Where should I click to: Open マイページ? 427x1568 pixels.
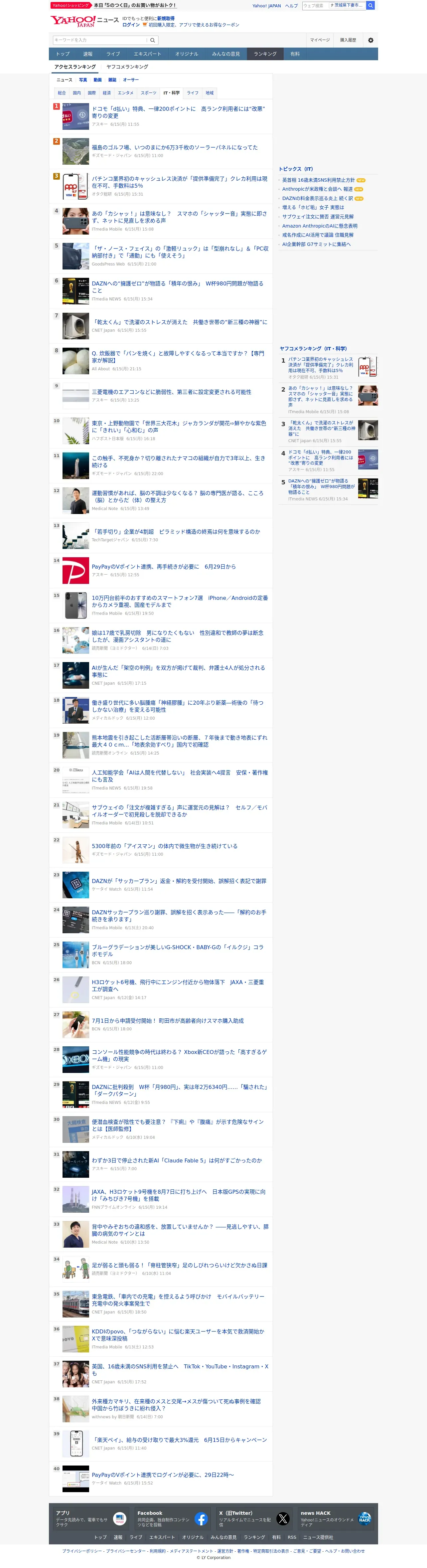[320, 40]
